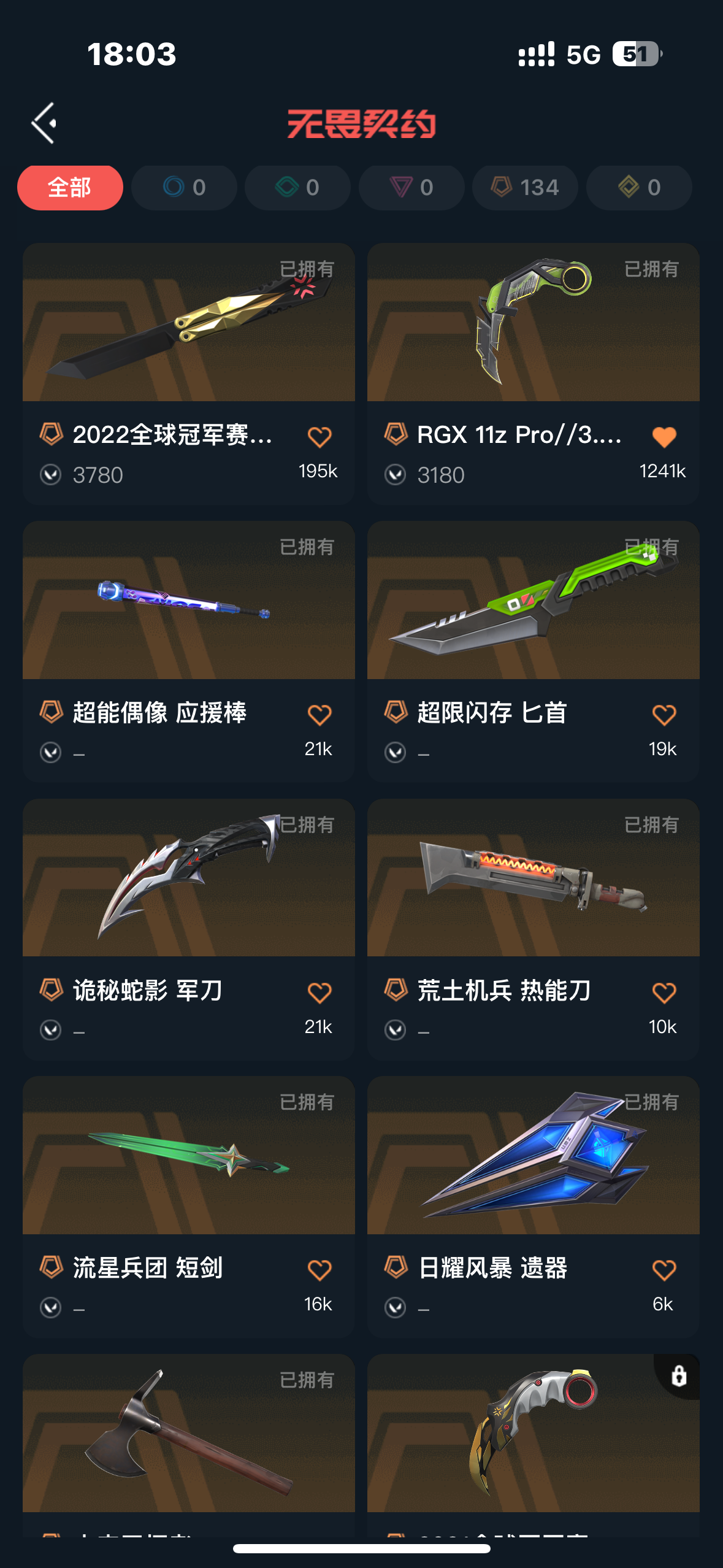Switch to the blue circle tier tab
The image size is (723, 1568).
(184, 188)
